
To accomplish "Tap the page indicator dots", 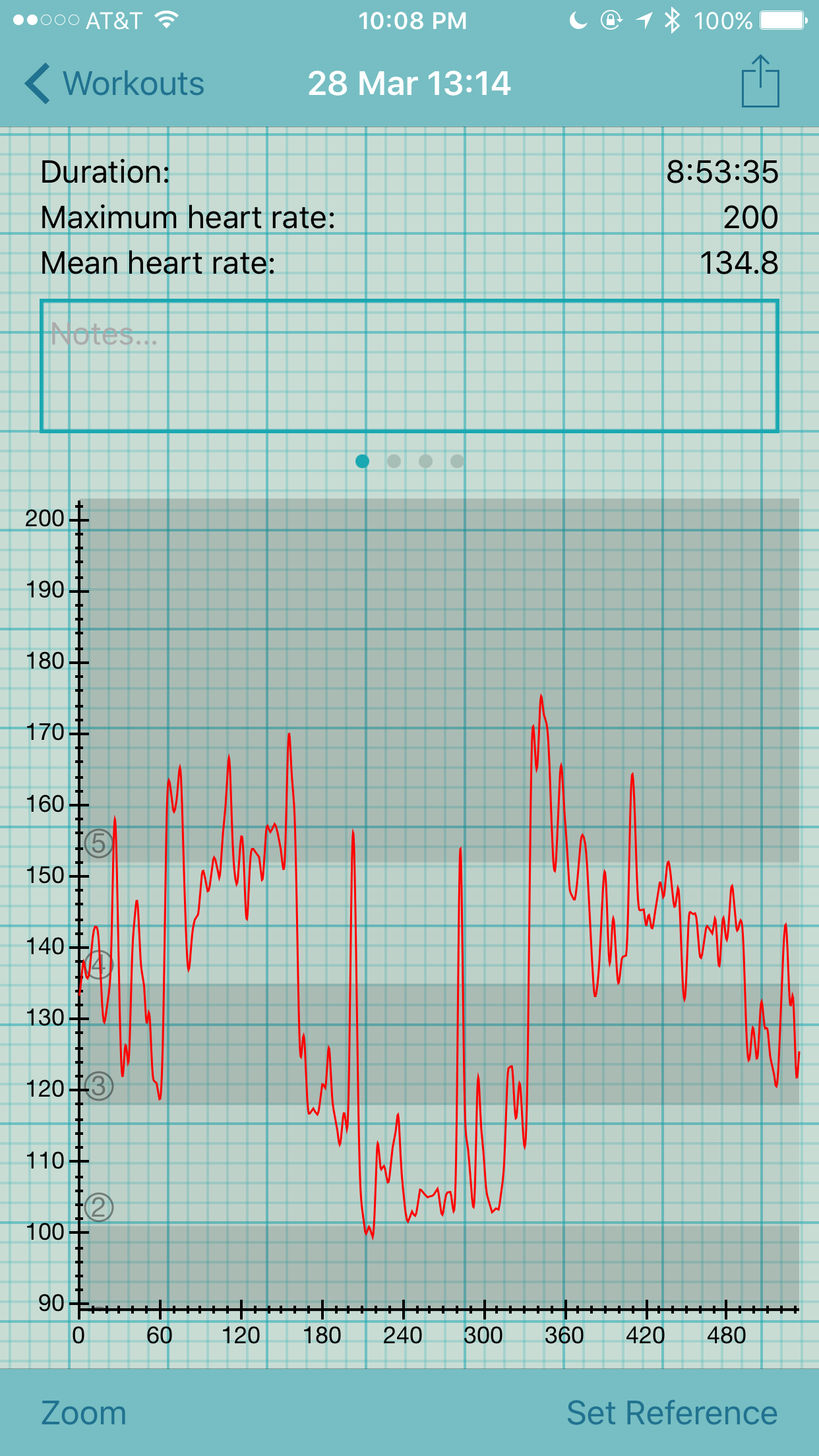I will (409, 461).
